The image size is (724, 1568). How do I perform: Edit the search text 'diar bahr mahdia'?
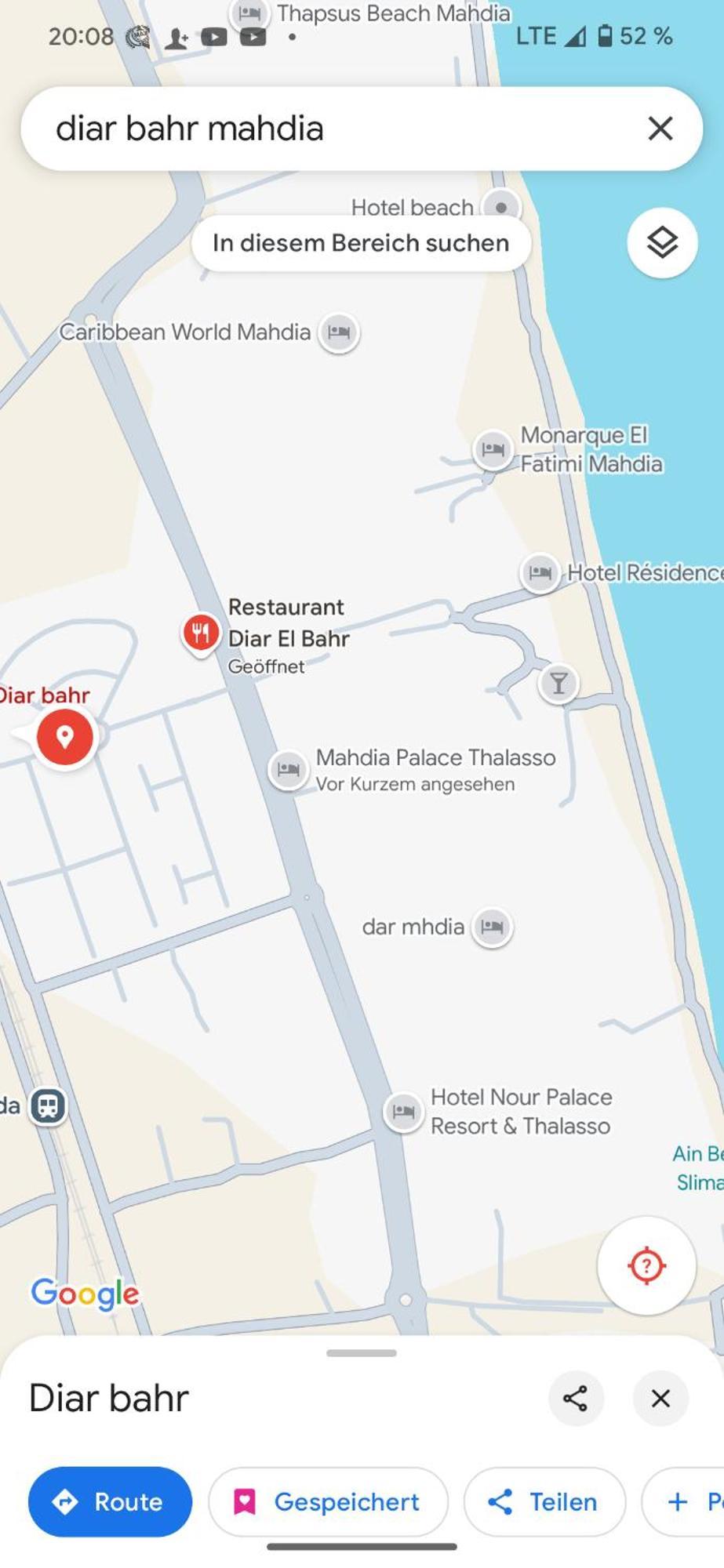pyautogui.click(x=314, y=128)
